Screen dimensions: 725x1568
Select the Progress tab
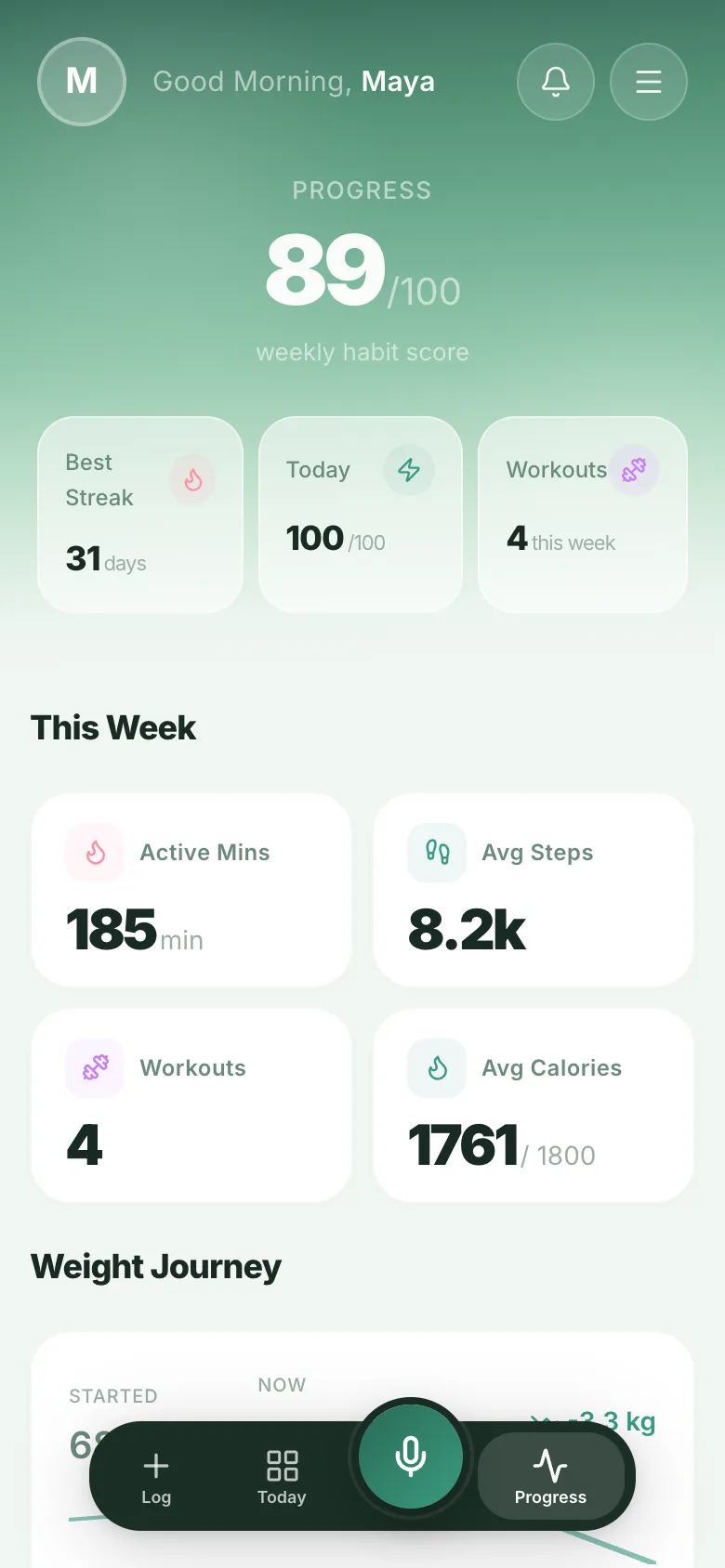point(551,1476)
